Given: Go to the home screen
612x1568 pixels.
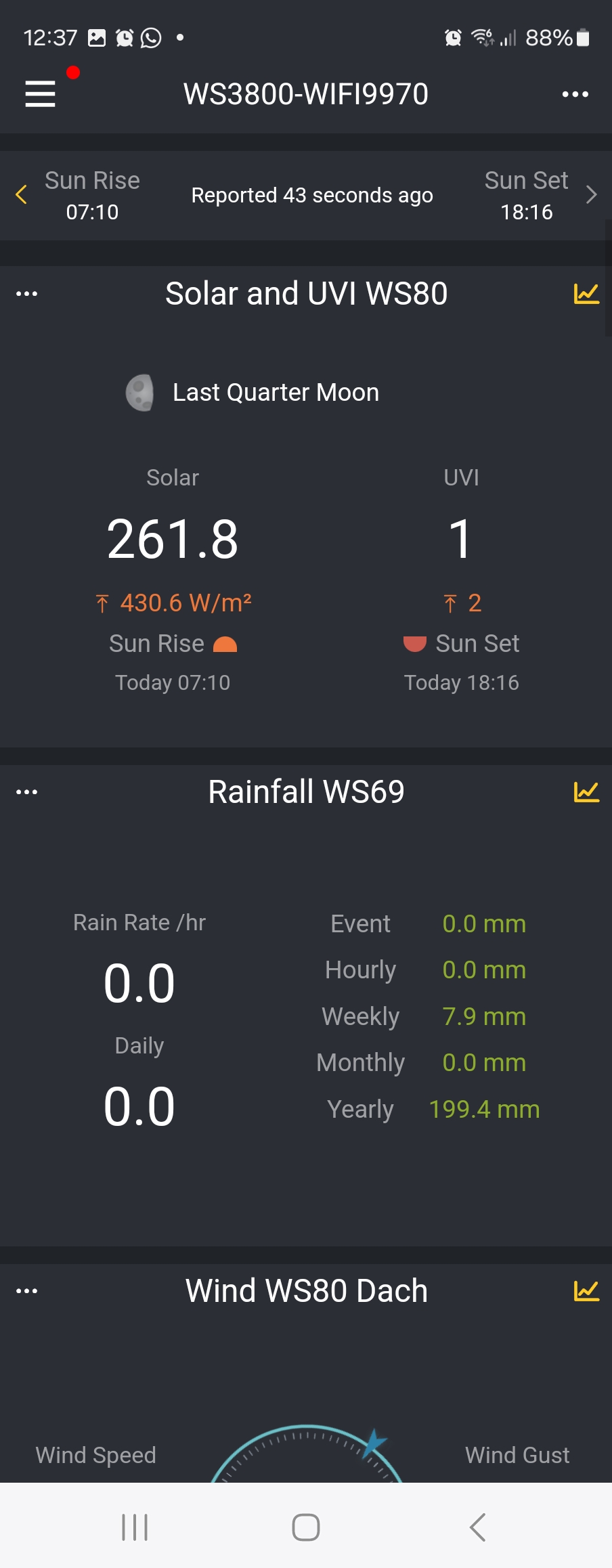Looking at the screenshot, I should 306,1527.
